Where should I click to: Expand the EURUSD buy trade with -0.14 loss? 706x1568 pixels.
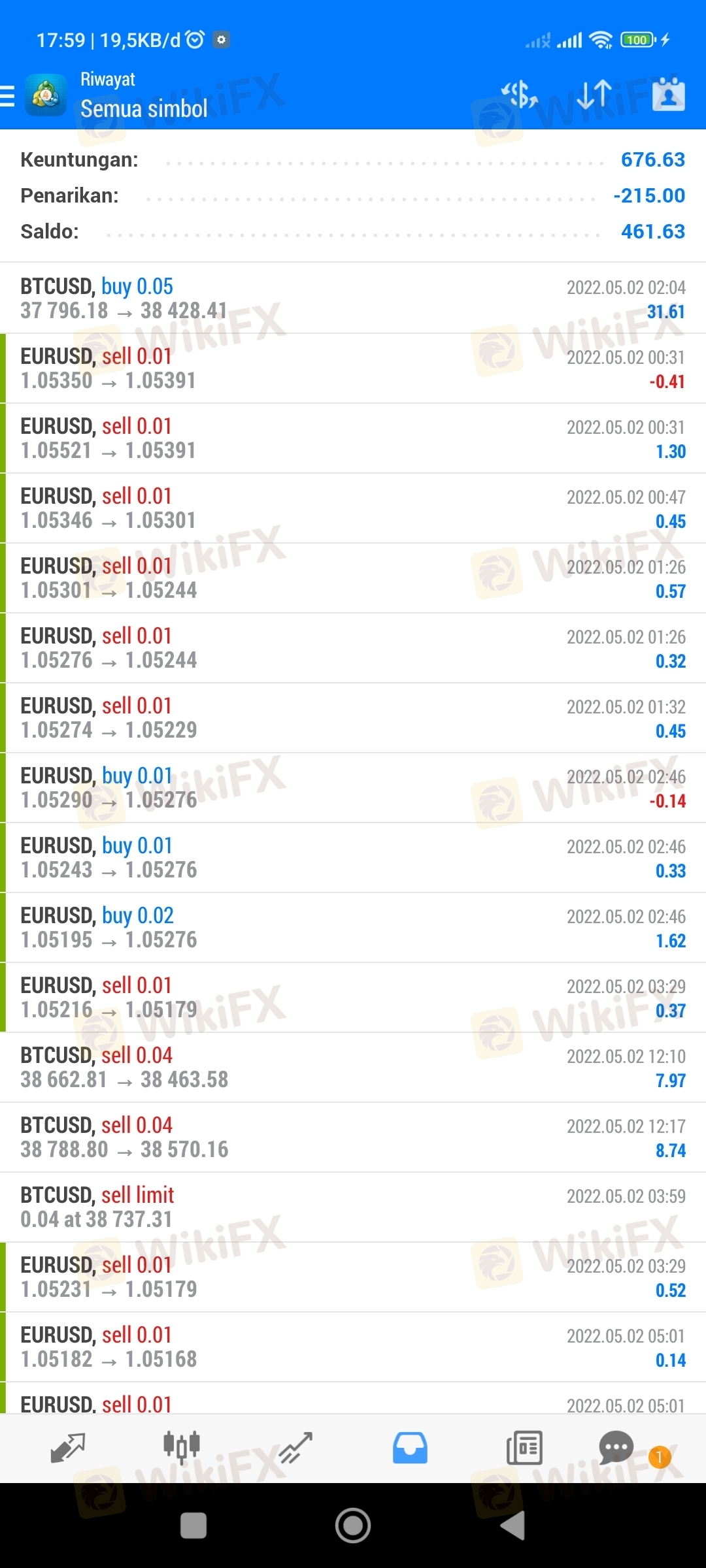(x=353, y=788)
